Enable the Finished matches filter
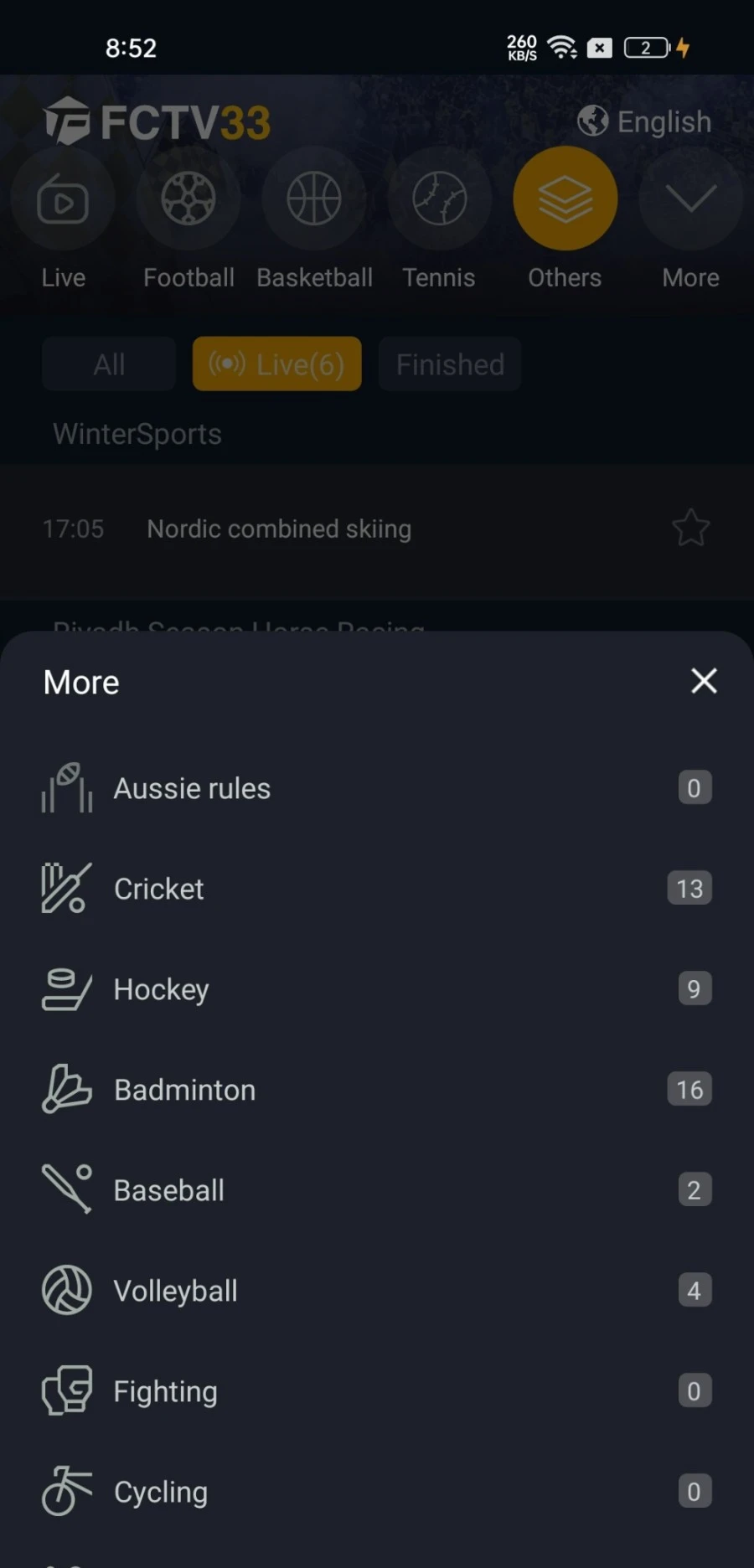Viewport: 754px width, 1568px height. tap(449, 364)
